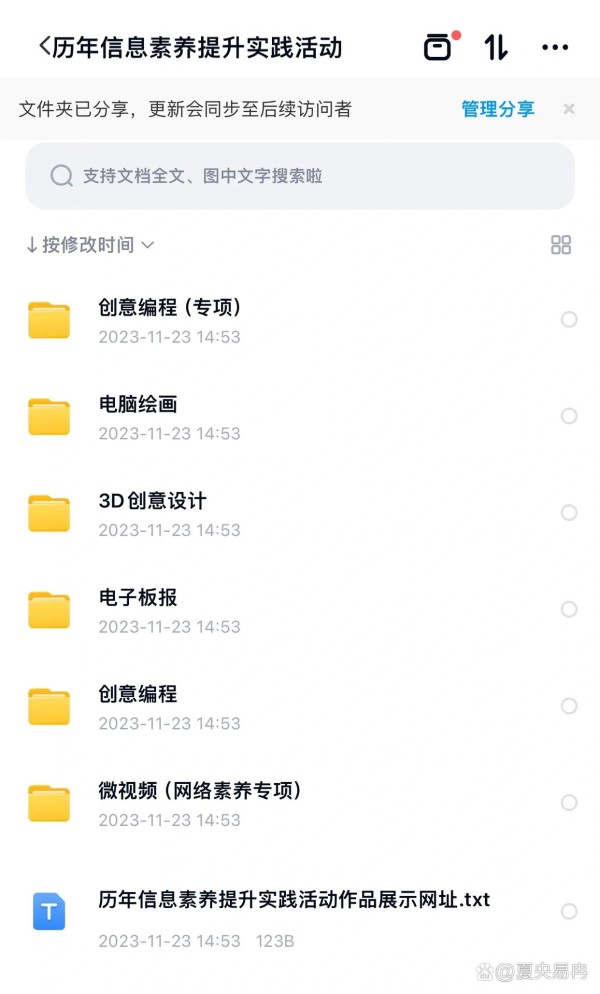This screenshot has width=600, height=994.
Task: Open the inbox icon with red dot
Action: 440,46
